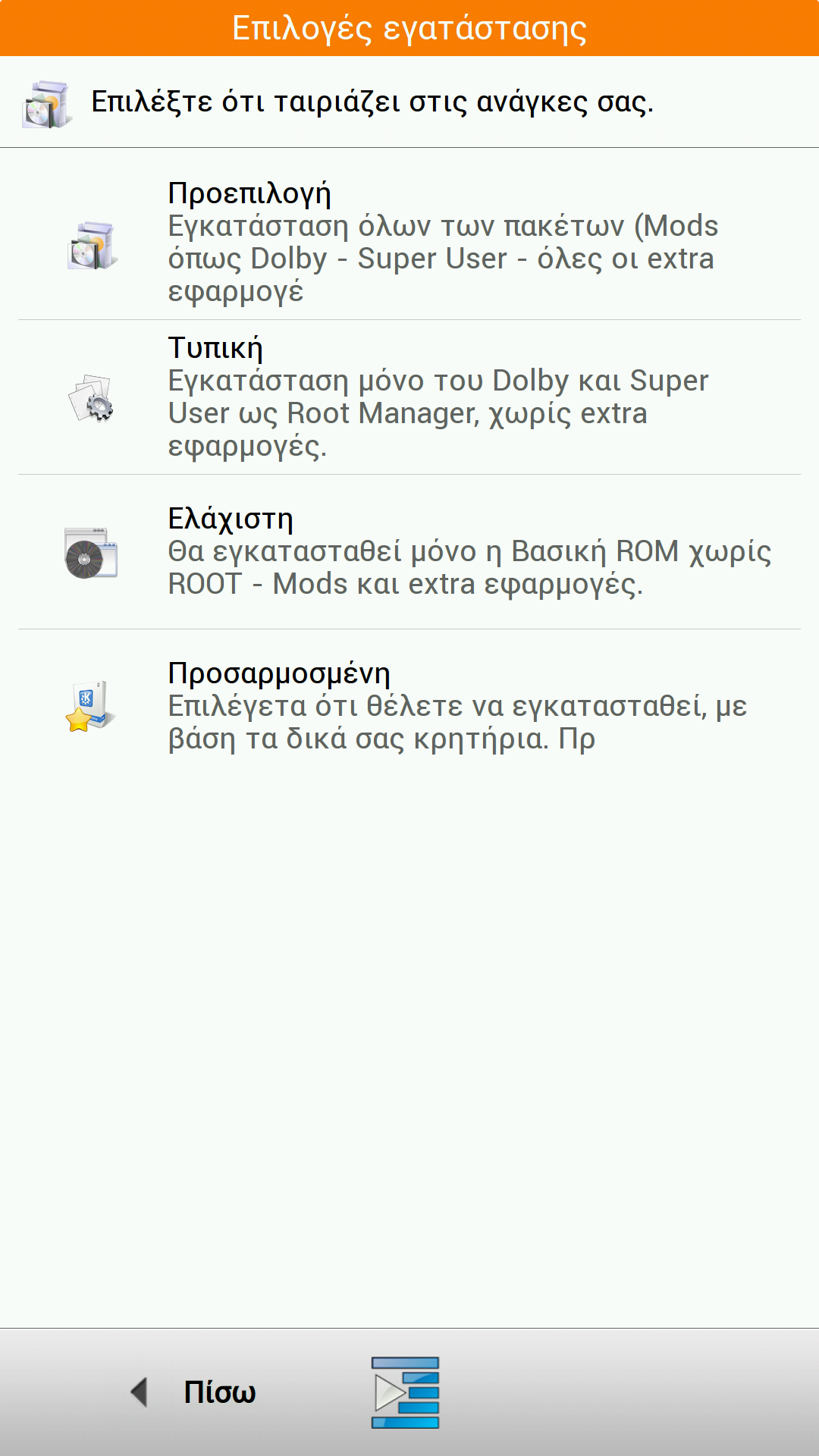
Task: Go back with the Πίσω button
Action: 193,1392
